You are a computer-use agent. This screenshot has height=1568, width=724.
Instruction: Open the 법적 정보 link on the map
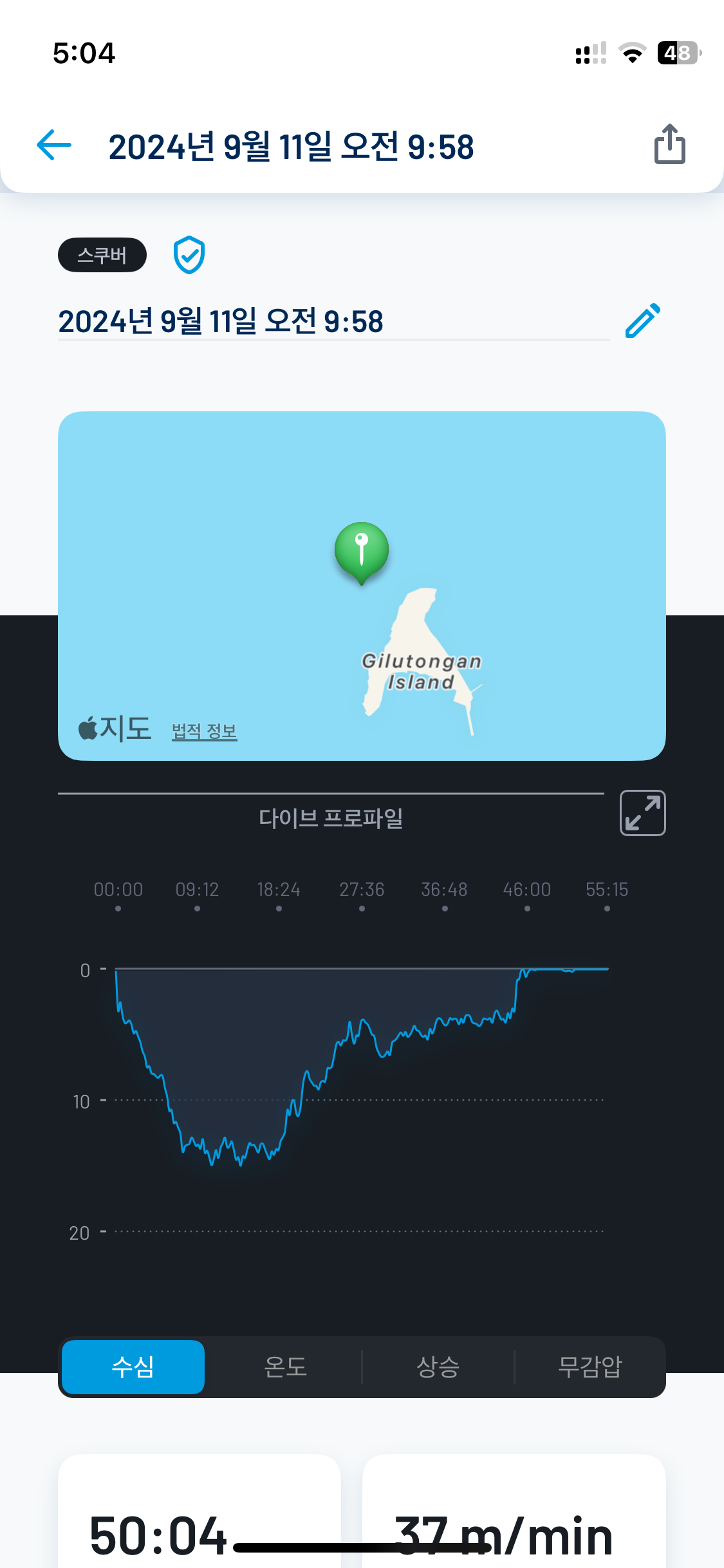204,731
